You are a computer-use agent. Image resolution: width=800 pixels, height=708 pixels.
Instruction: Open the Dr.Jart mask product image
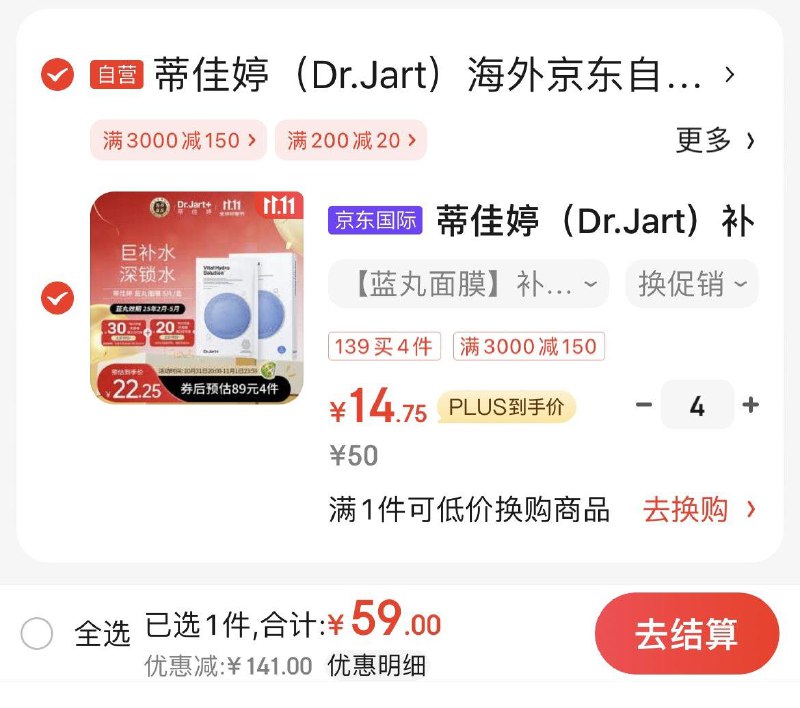(x=197, y=298)
